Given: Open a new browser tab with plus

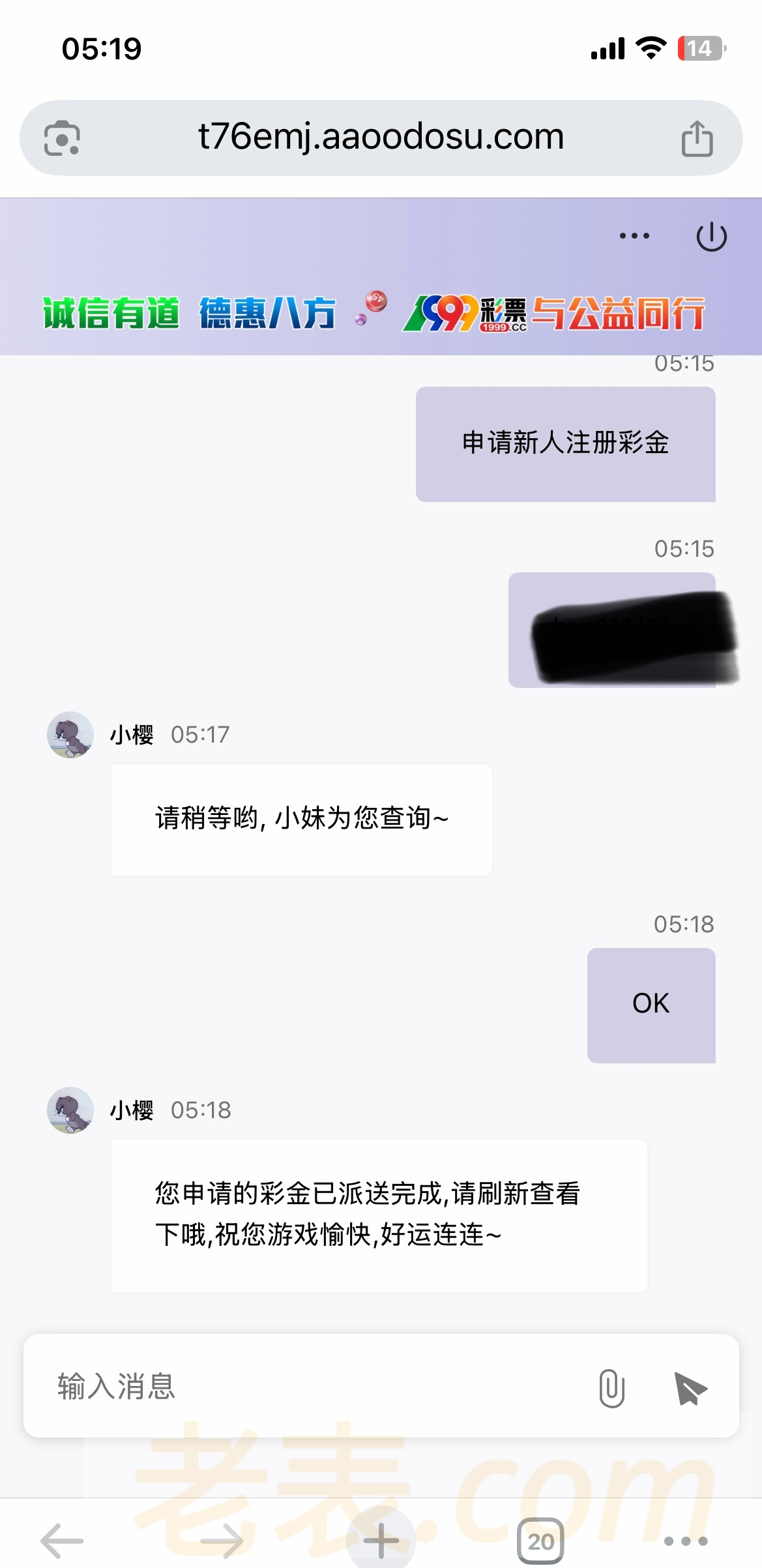Looking at the screenshot, I should (x=381, y=1541).
